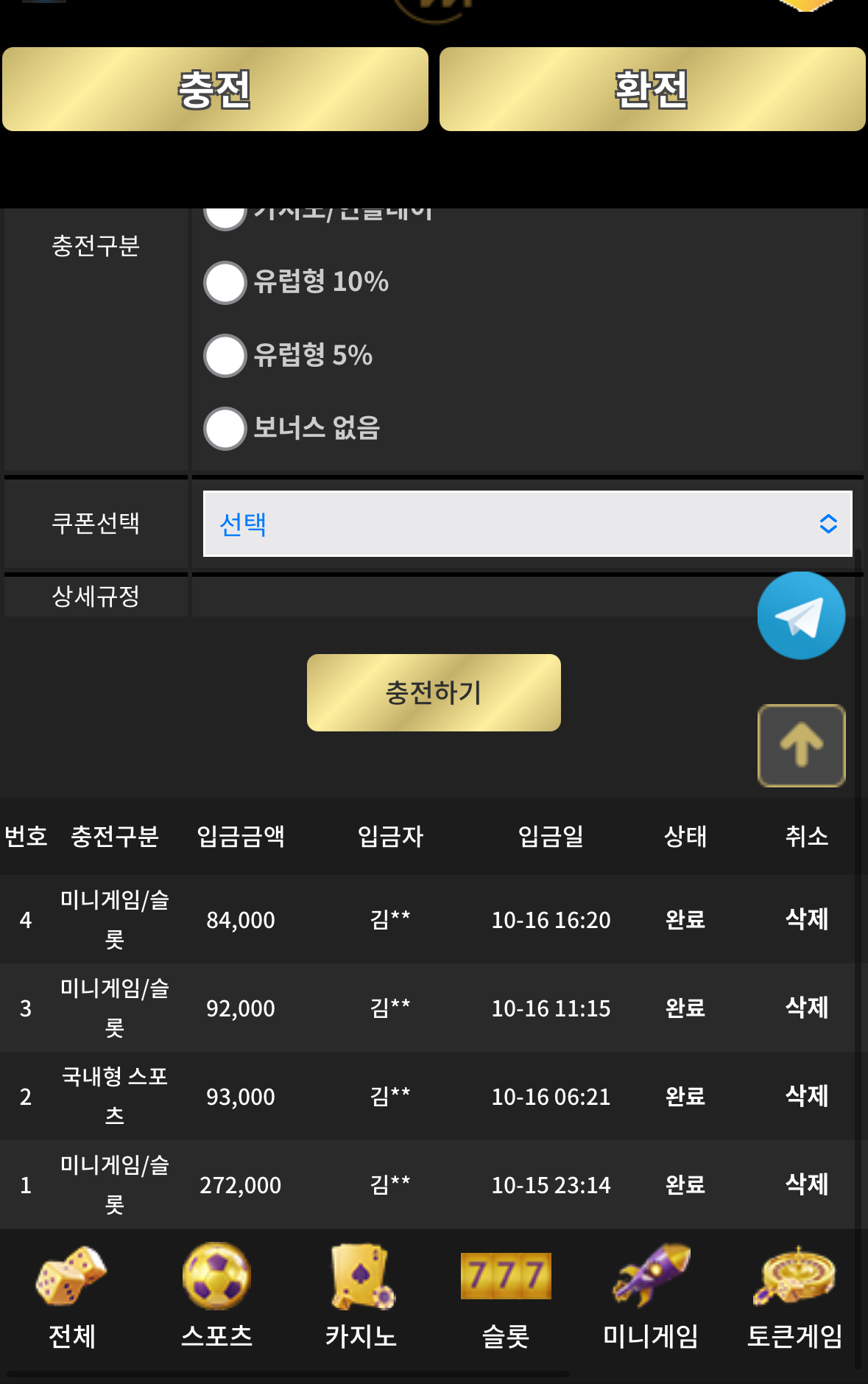Image resolution: width=868 pixels, height=1384 pixels.
Task: Choose the 유럽형 5% bonus option
Action: point(225,356)
